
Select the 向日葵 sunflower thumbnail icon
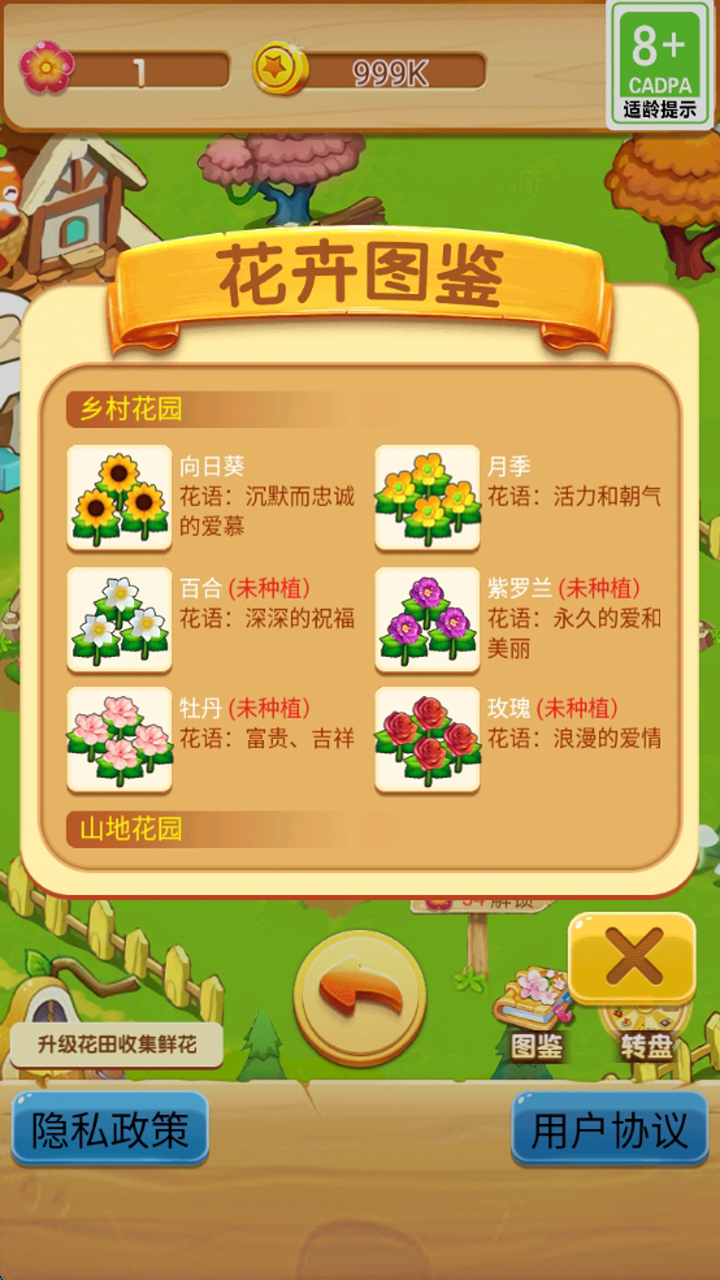point(118,497)
